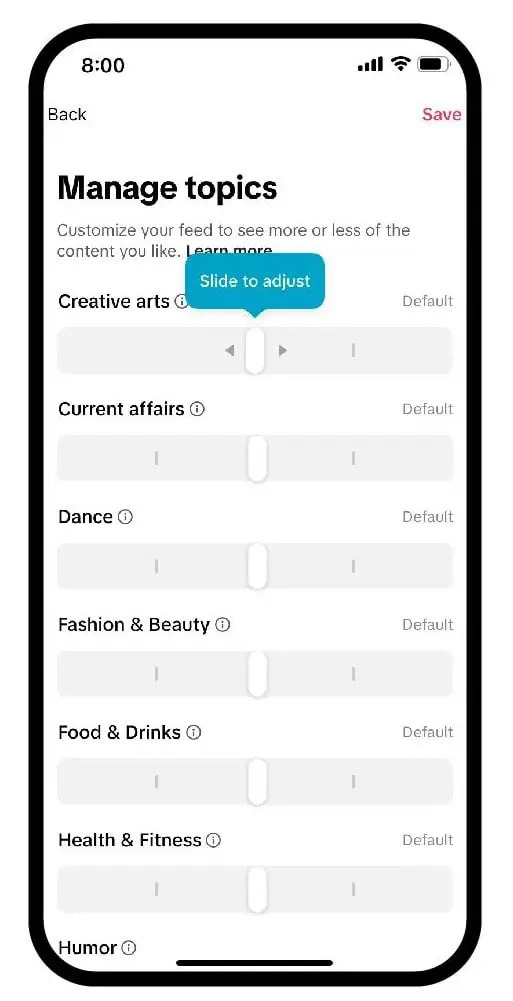Select the Creative arts slider handle
Image resolution: width=513 pixels, height=1001 pixels.
255,350
